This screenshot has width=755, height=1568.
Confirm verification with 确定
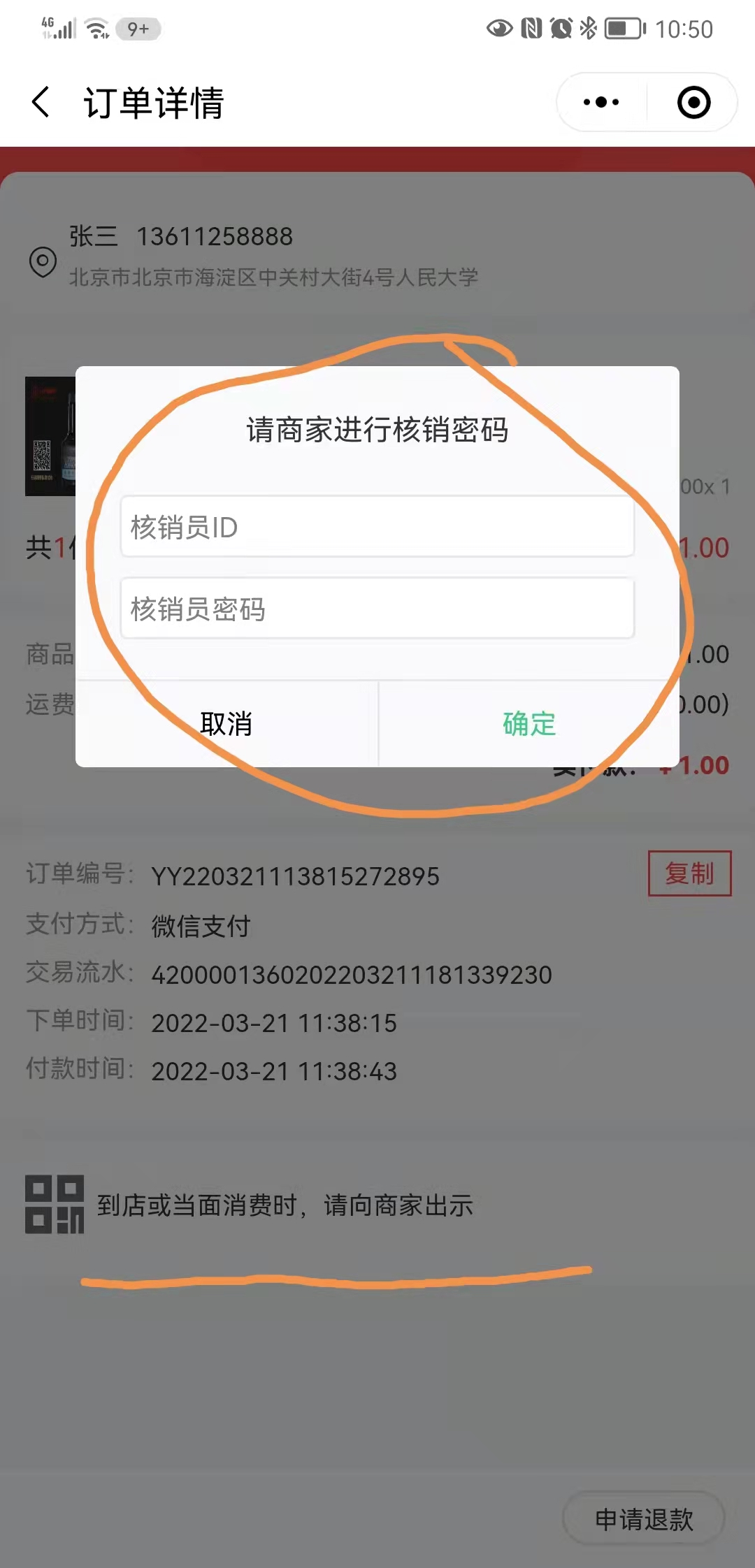click(529, 724)
